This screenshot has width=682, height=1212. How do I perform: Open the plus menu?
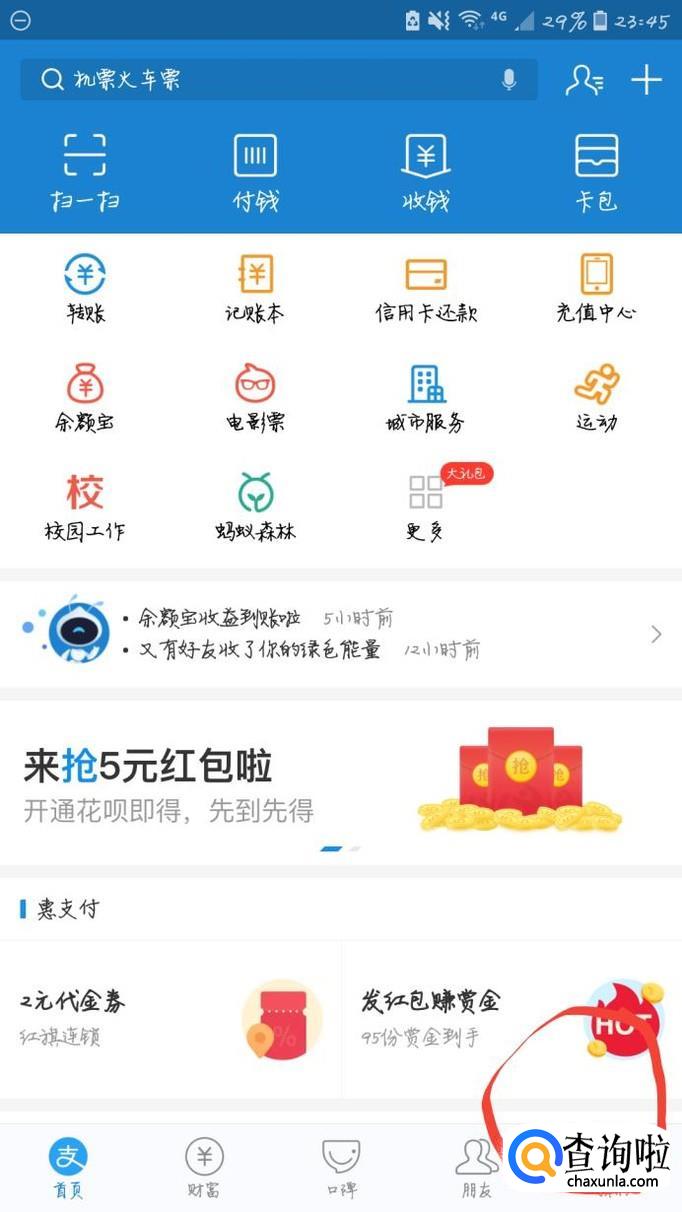(x=647, y=80)
